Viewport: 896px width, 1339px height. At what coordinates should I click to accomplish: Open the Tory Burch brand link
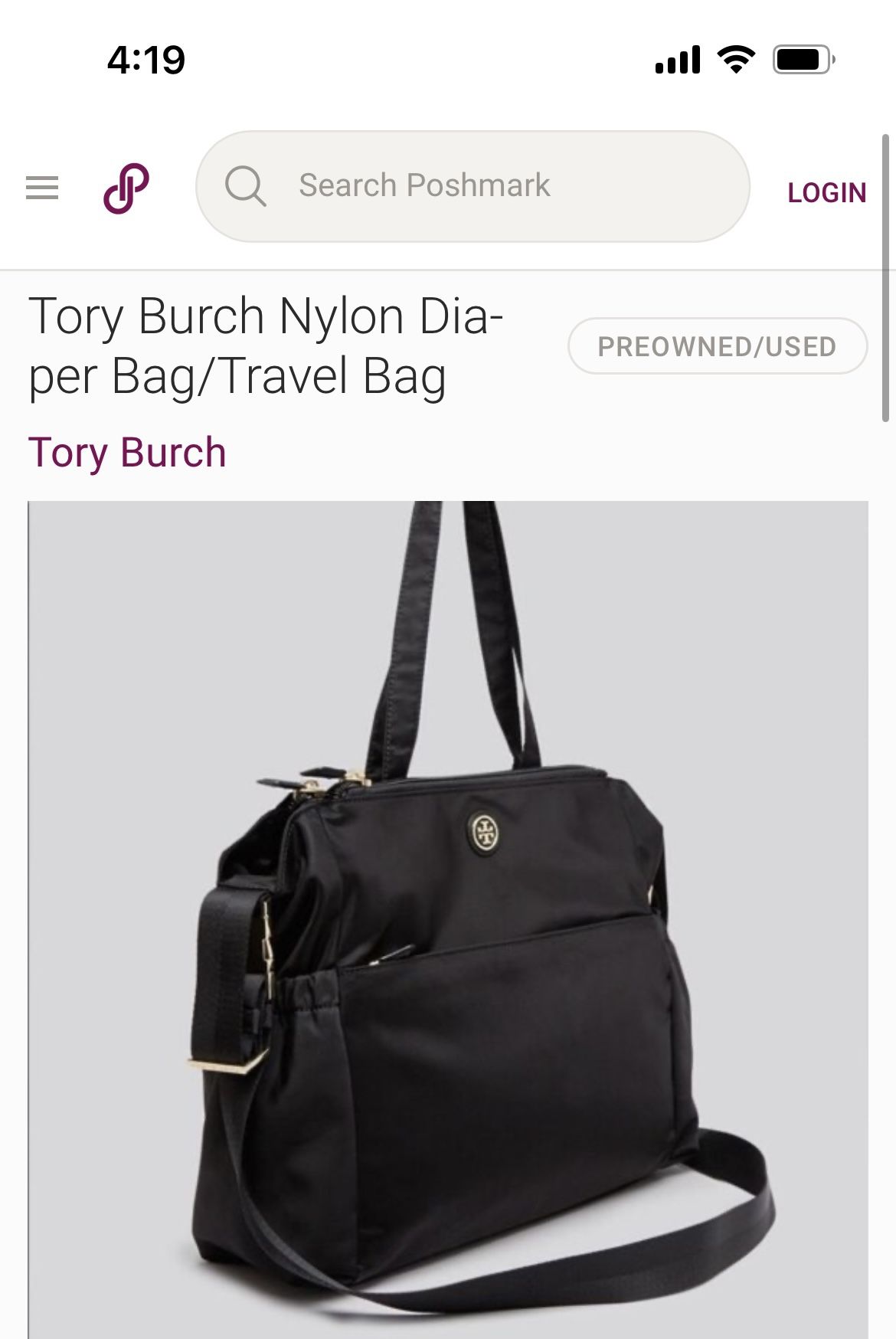127,453
